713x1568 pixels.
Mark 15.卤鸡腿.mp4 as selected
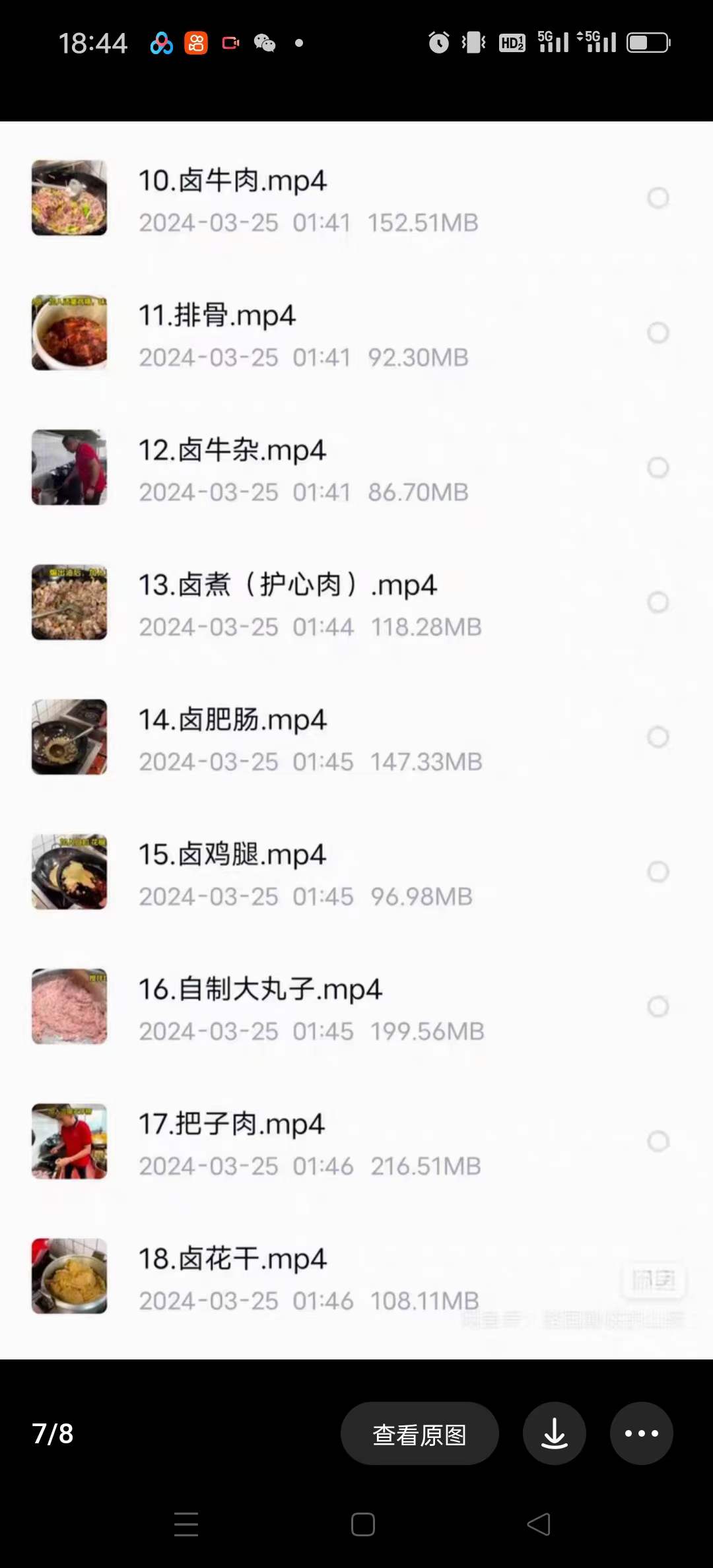tap(658, 872)
